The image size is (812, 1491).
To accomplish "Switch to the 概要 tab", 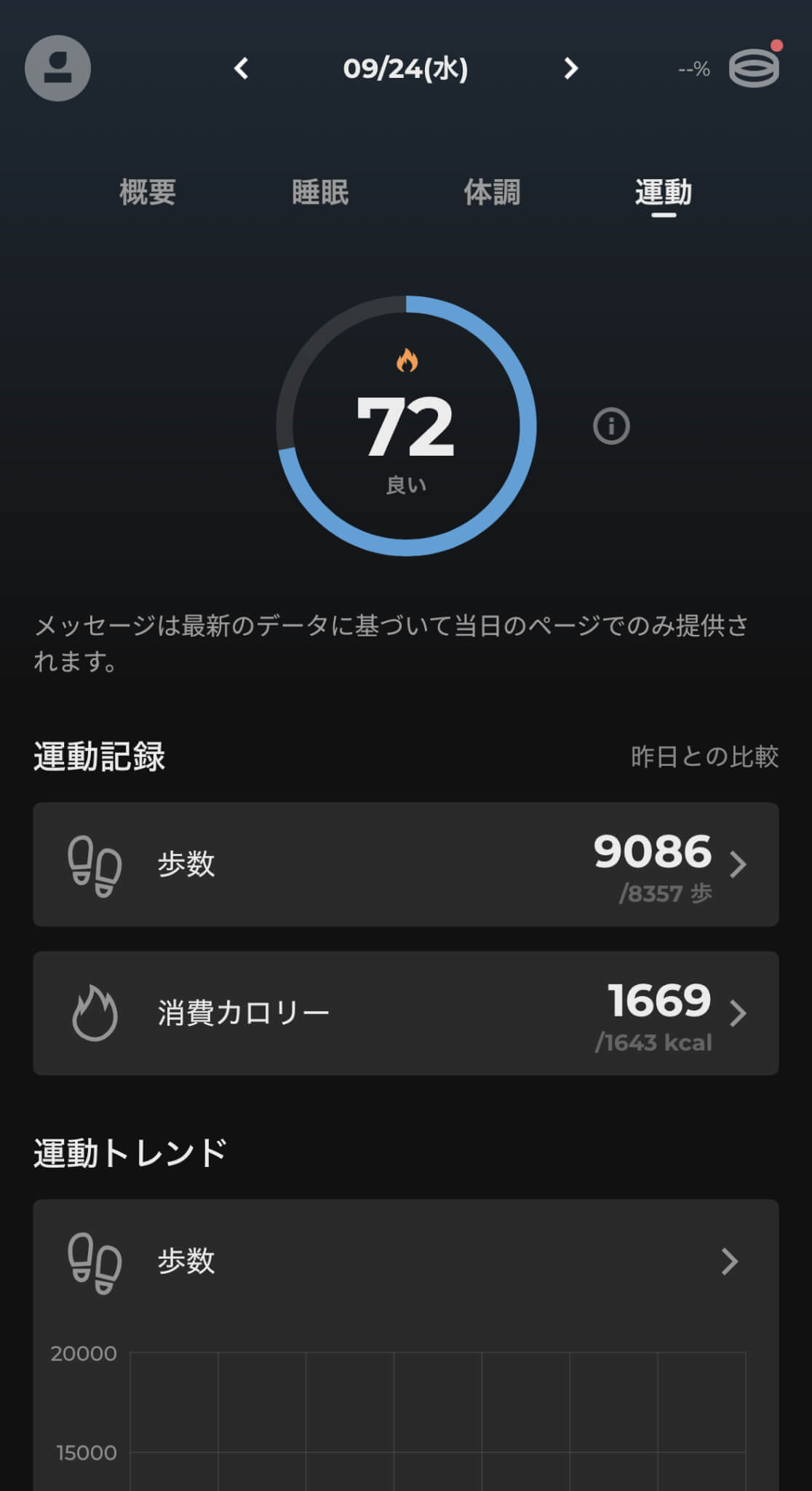I will pyautogui.click(x=148, y=193).
